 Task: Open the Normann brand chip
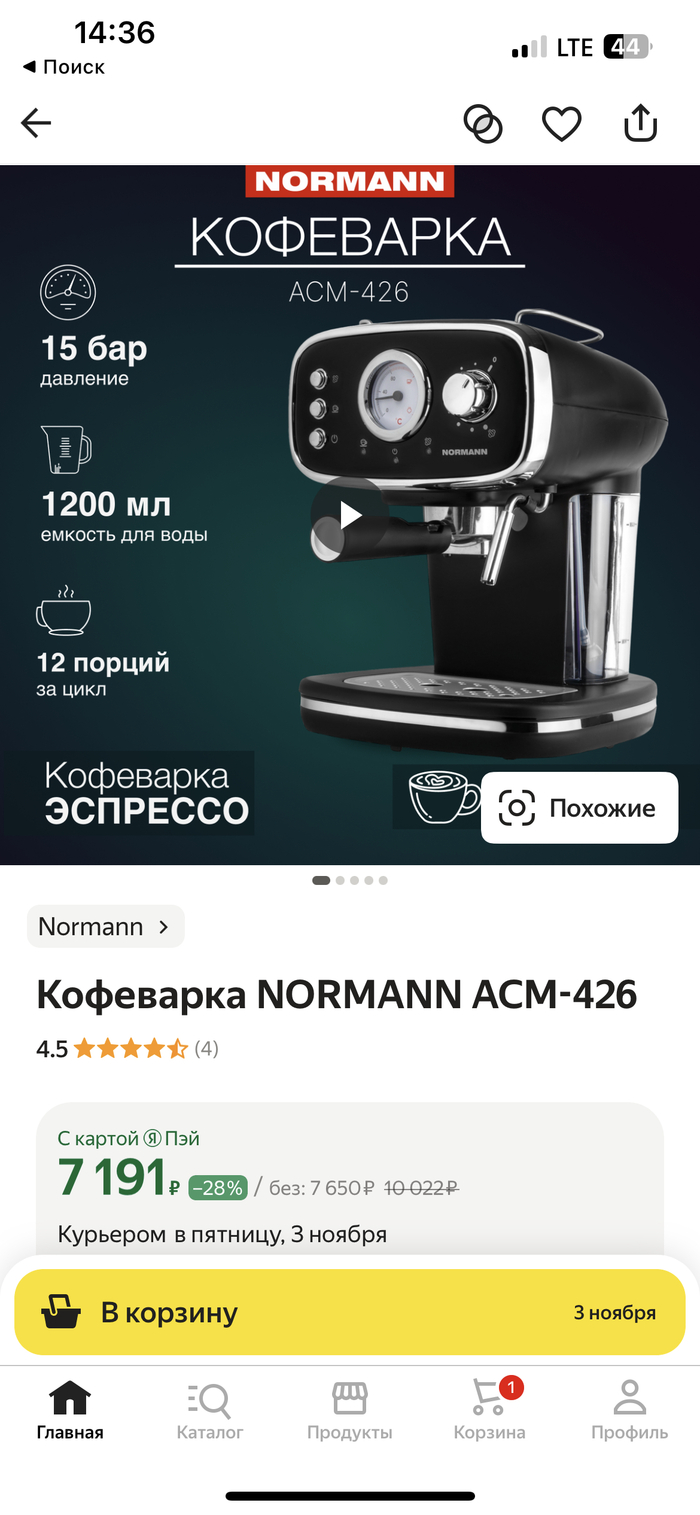pyautogui.click(x=105, y=927)
